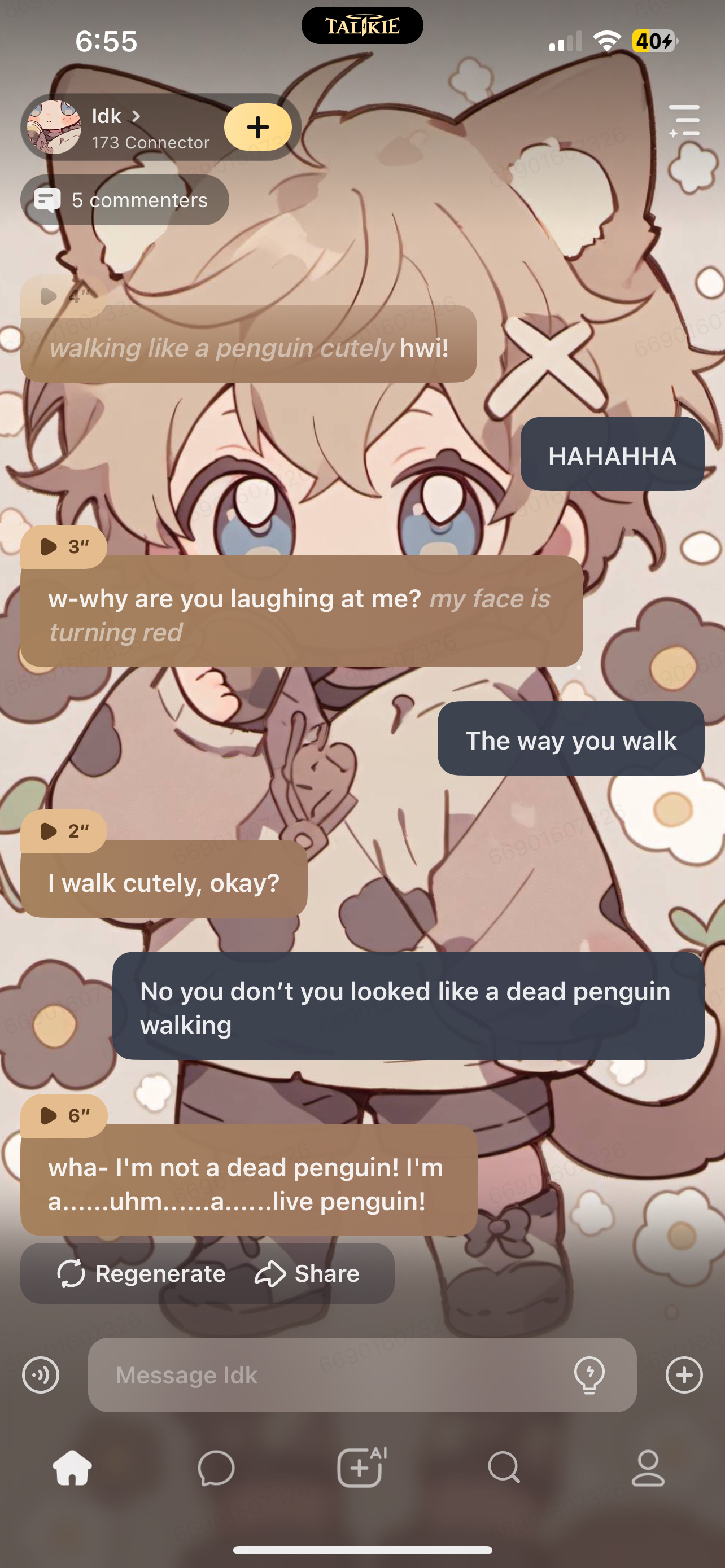The image size is (725, 1568).
Task: Open the chat settings menu icon
Action: (x=684, y=121)
